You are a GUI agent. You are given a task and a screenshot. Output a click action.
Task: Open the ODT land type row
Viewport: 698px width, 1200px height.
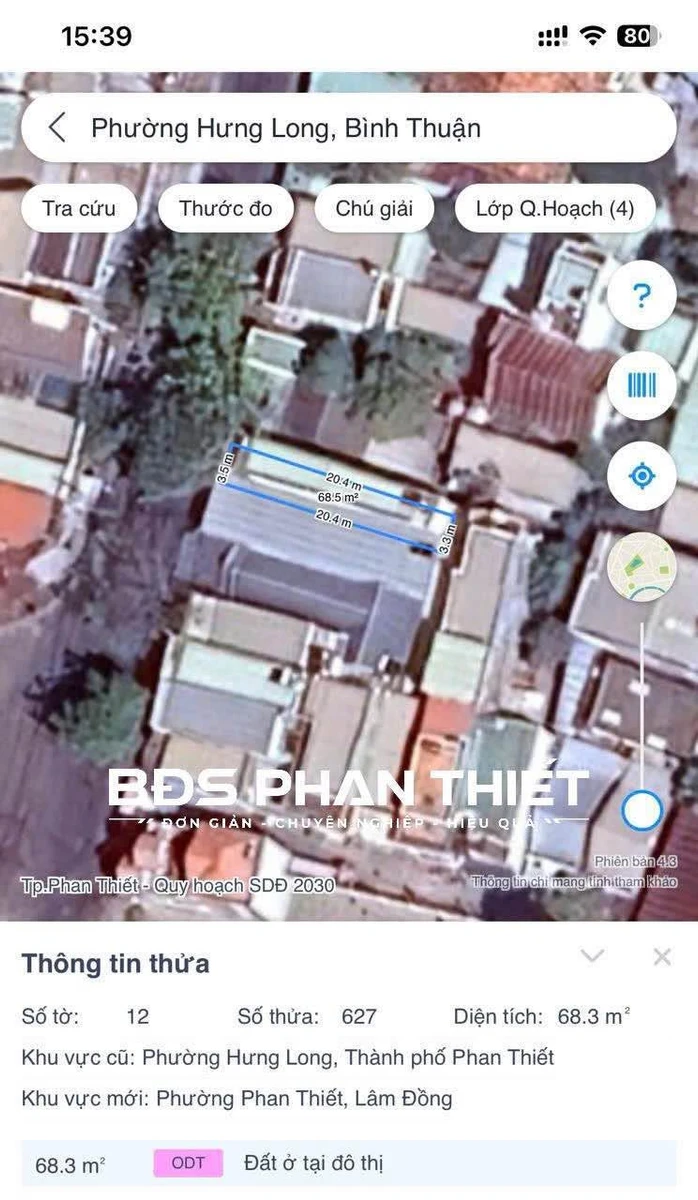(349, 1165)
